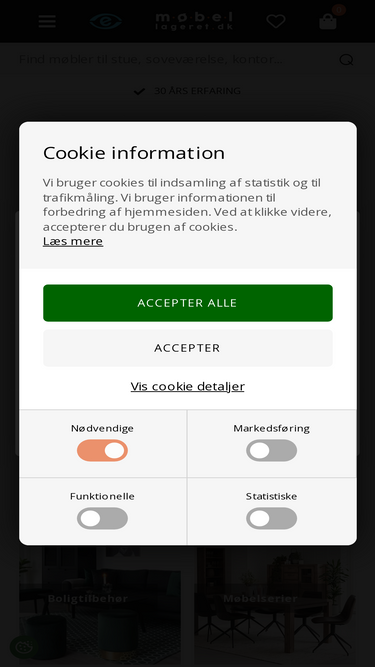The height and width of the screenshot is (667, 375).
Task: Toggle the Nødvendige cookies switch
Action: (102, 450)
